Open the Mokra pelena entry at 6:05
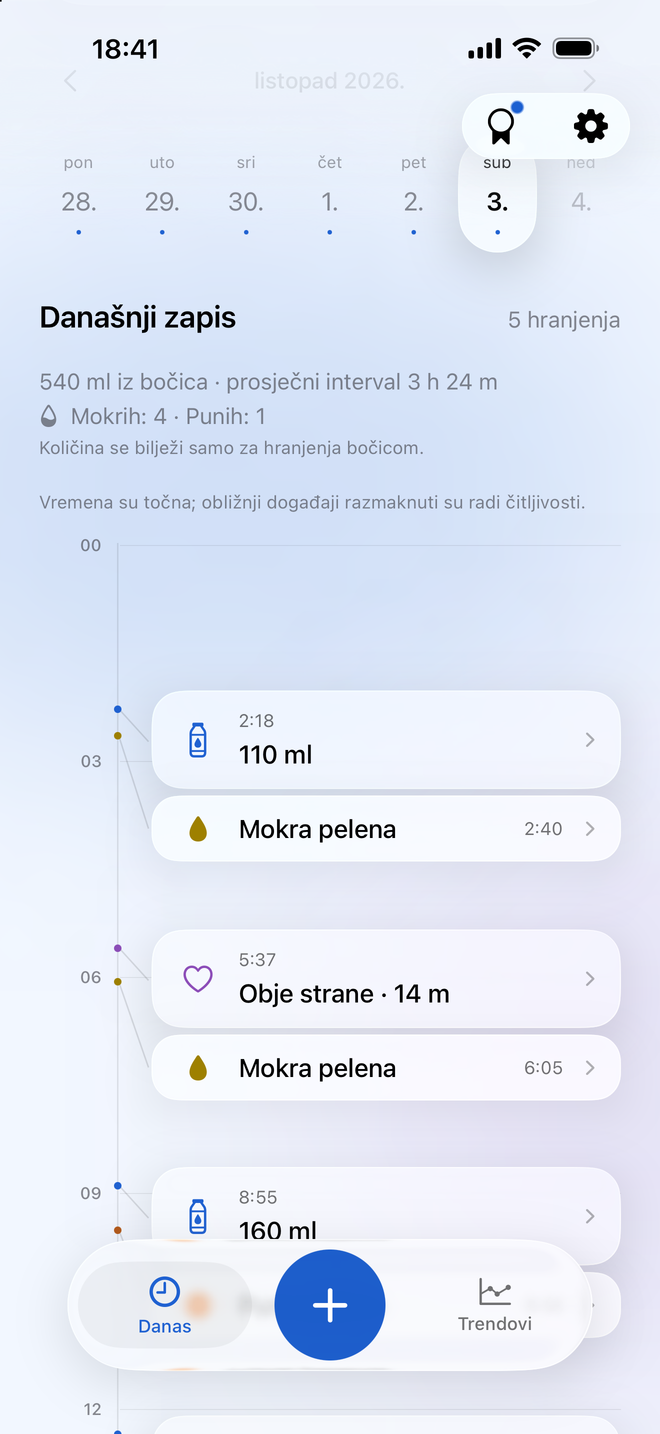Screen dimensions: 660x1434 (x=386, y=1068)
